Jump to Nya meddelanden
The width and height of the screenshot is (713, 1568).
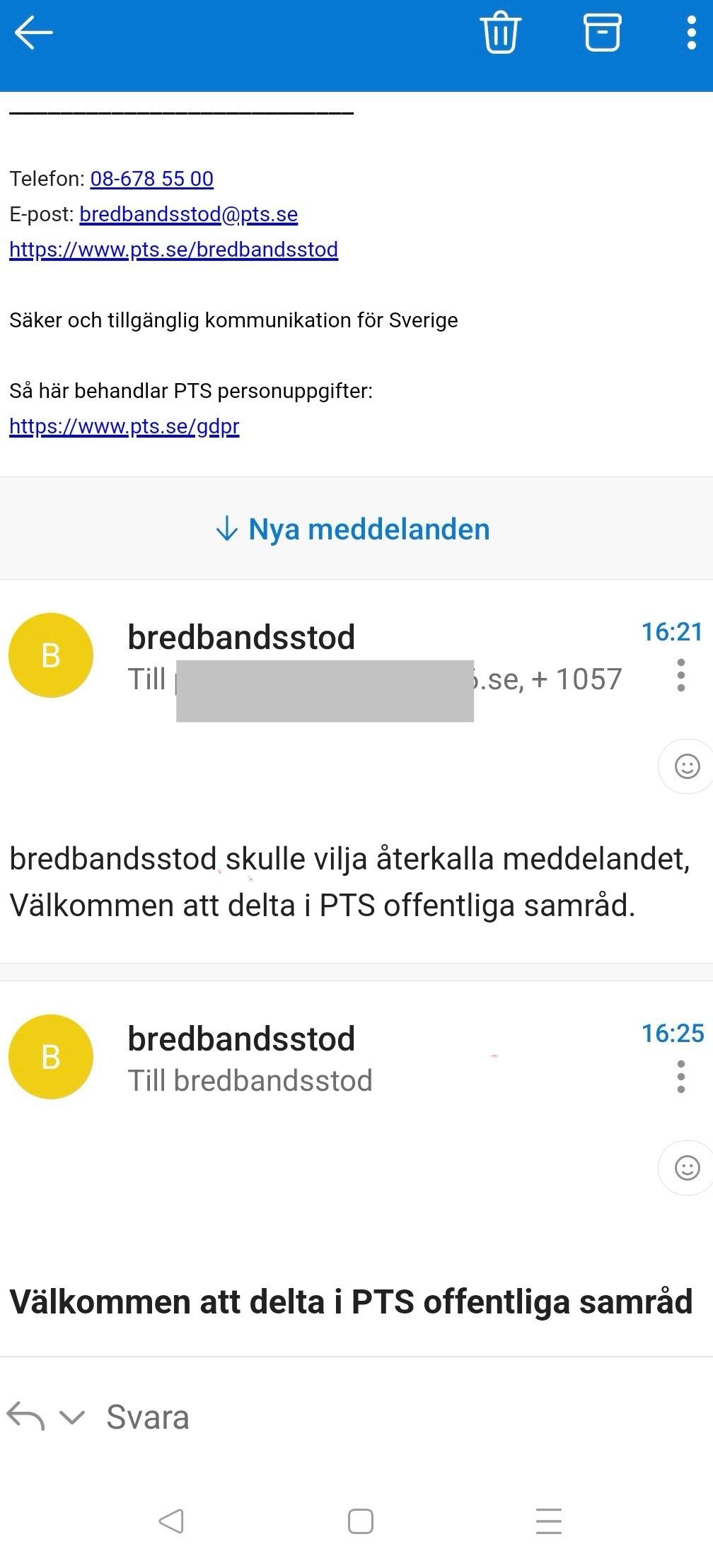point(352,529)
